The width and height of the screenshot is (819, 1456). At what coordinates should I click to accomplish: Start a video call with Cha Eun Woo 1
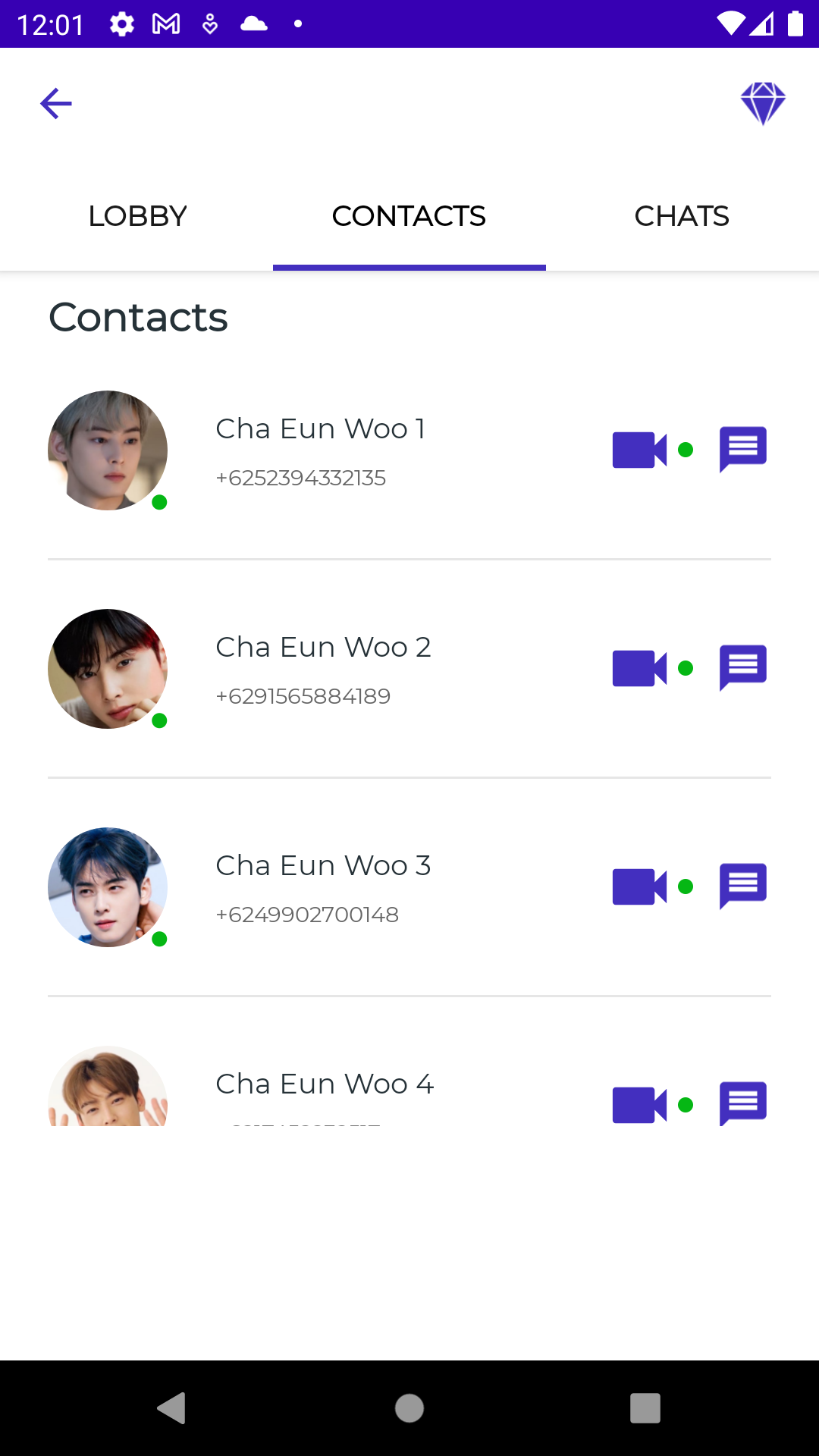pyautogui.click(x=639, y=449)
